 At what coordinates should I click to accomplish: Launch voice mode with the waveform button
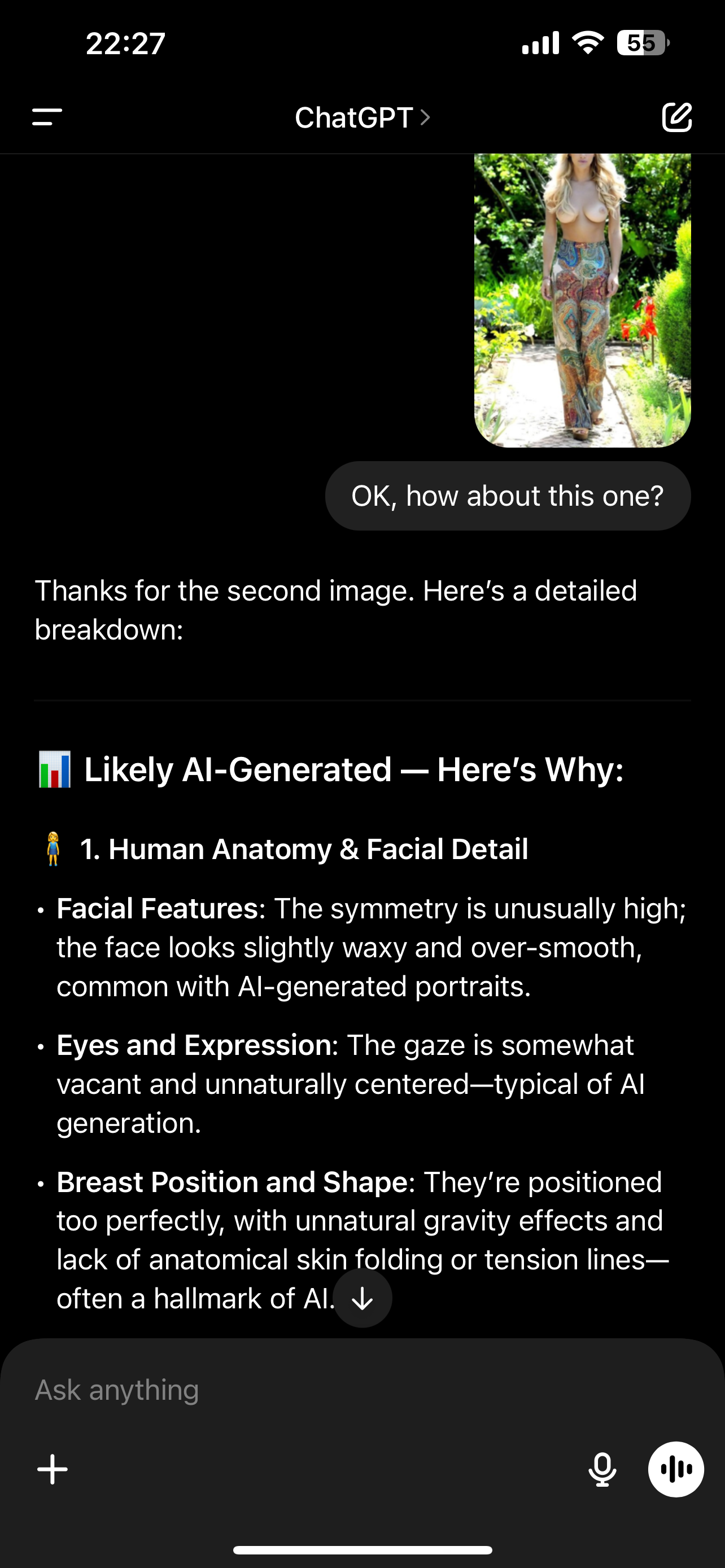point(676,1469)
